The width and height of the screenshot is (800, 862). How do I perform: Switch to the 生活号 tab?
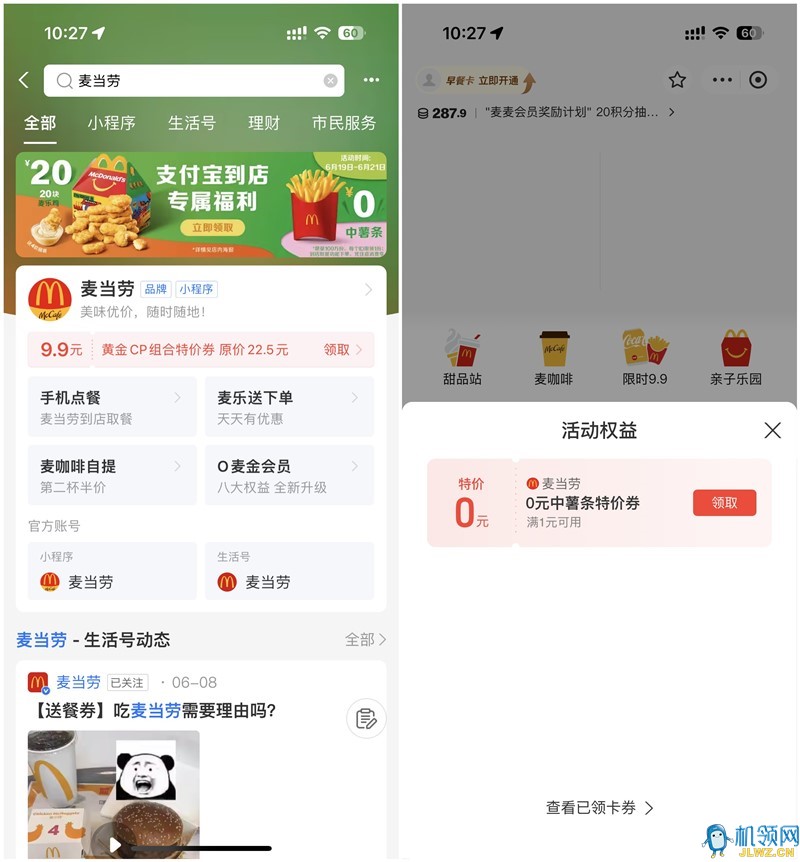point(192,123)
